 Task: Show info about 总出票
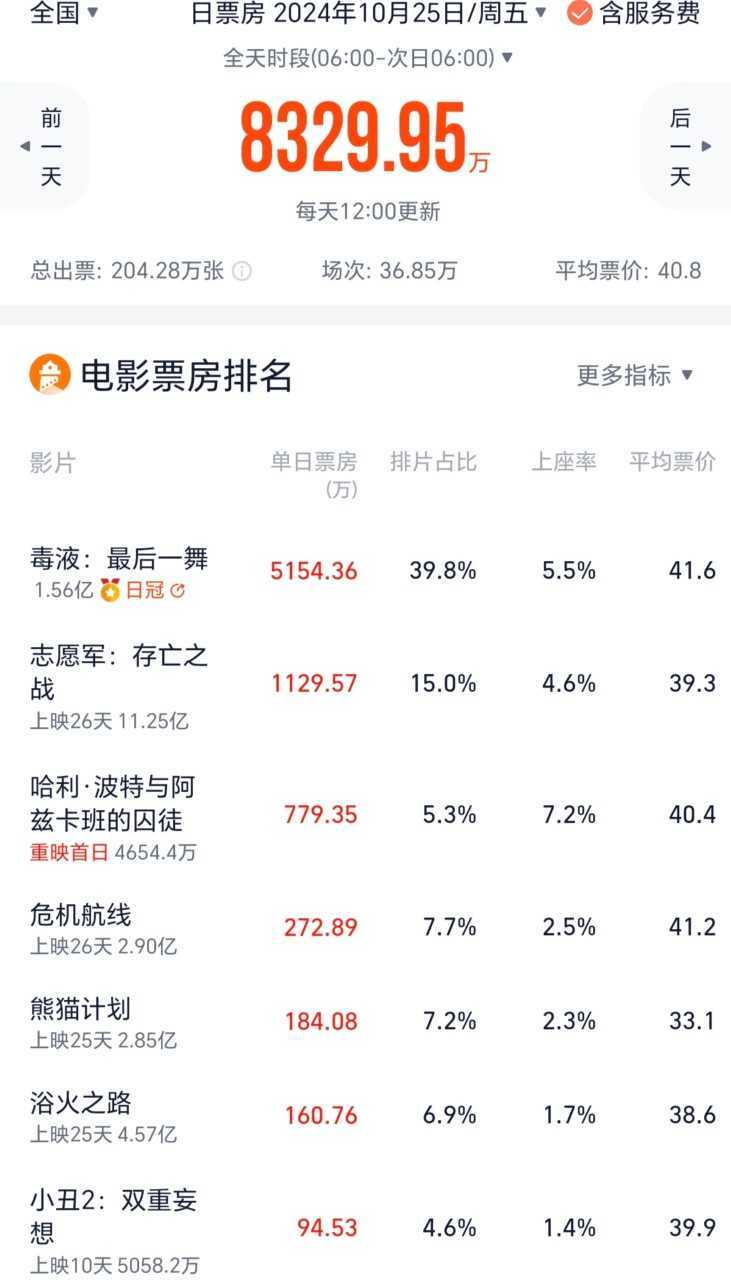point(242,271)
